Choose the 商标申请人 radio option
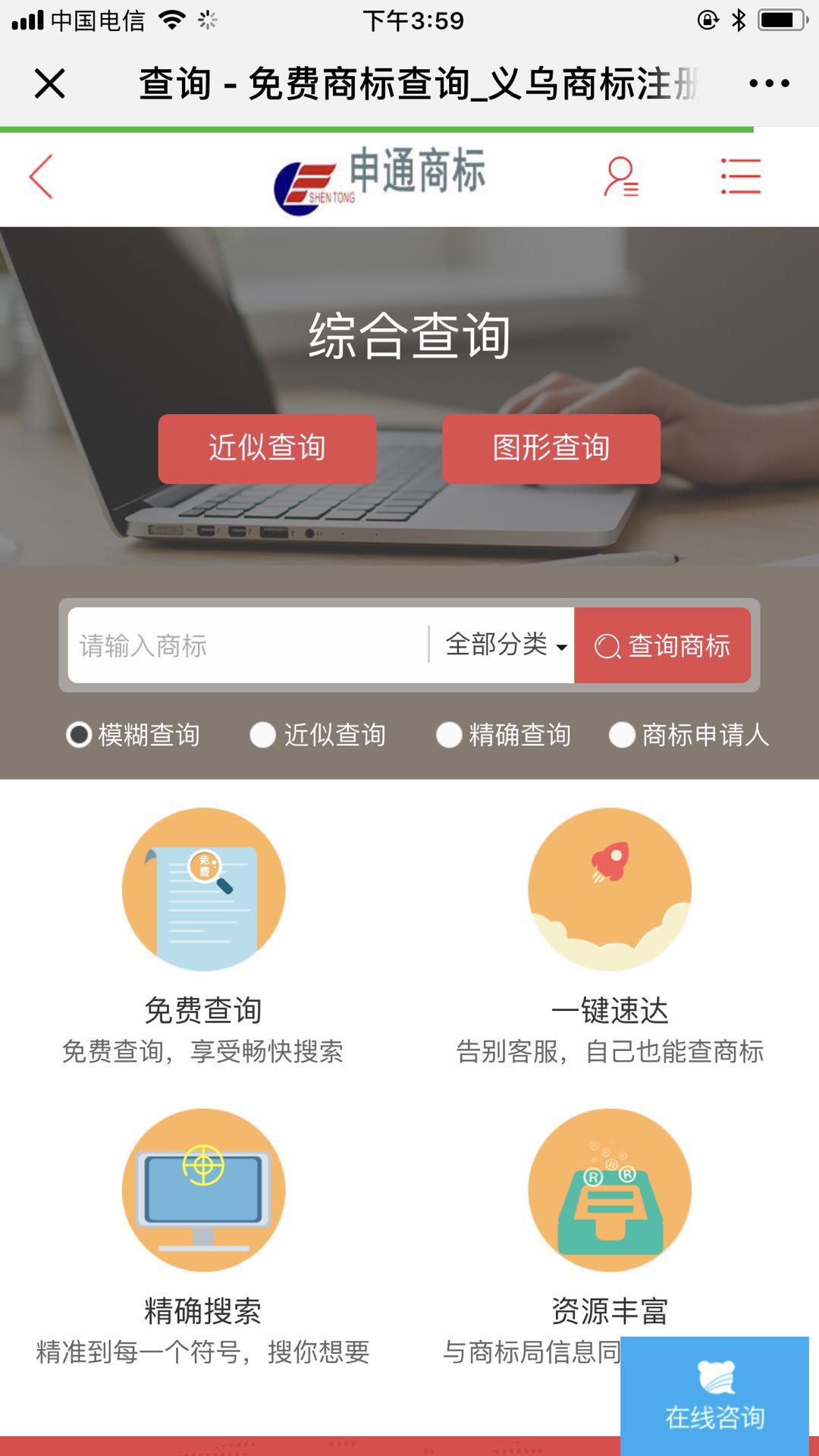 [622, 735]
